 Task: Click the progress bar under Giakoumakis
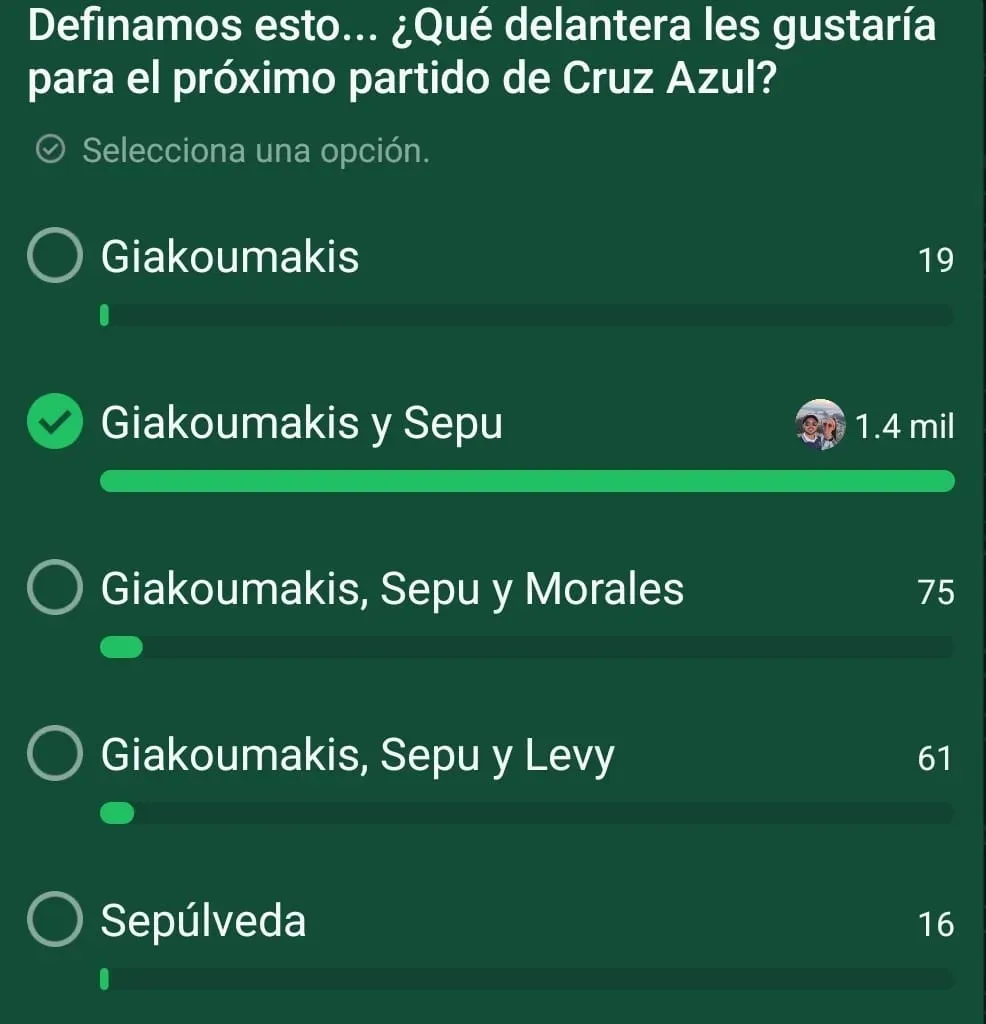click(525, 315)
